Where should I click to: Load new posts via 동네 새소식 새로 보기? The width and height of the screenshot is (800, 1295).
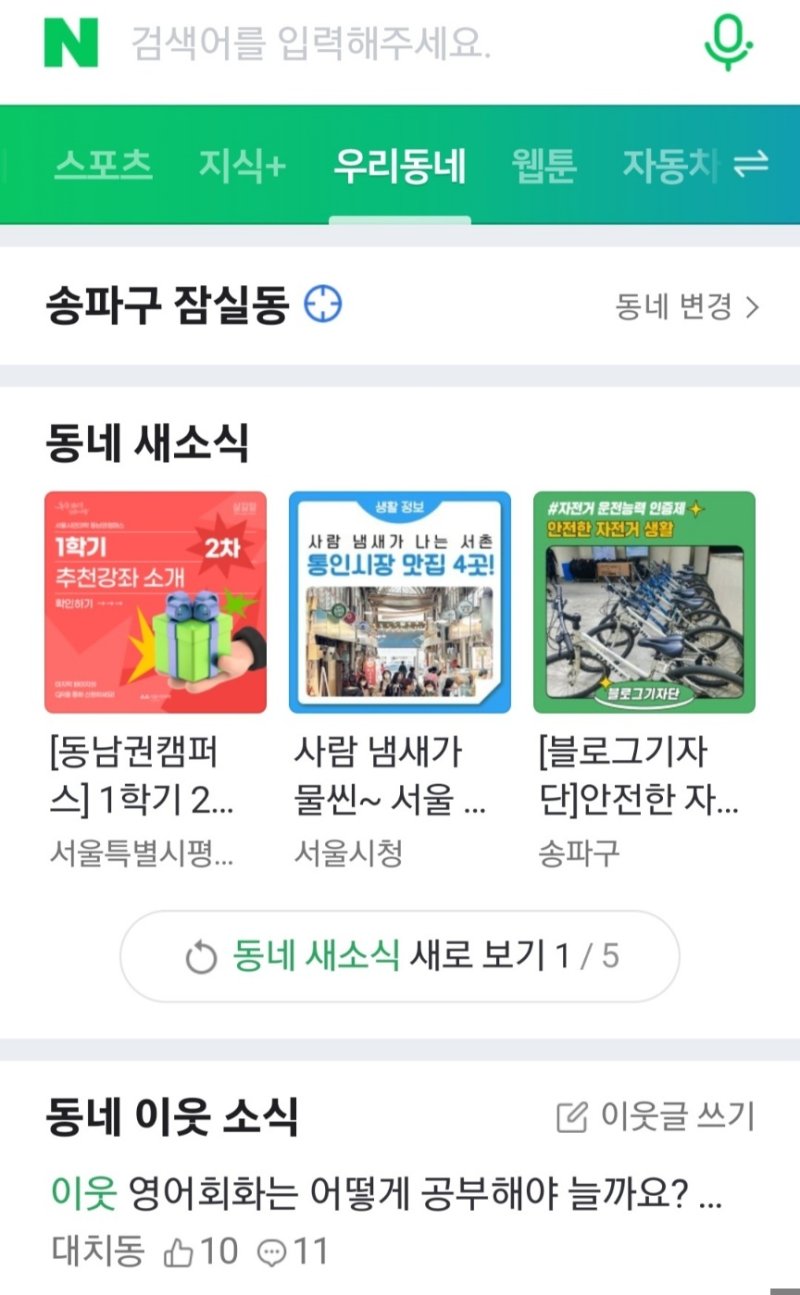(x=400, y=956)
